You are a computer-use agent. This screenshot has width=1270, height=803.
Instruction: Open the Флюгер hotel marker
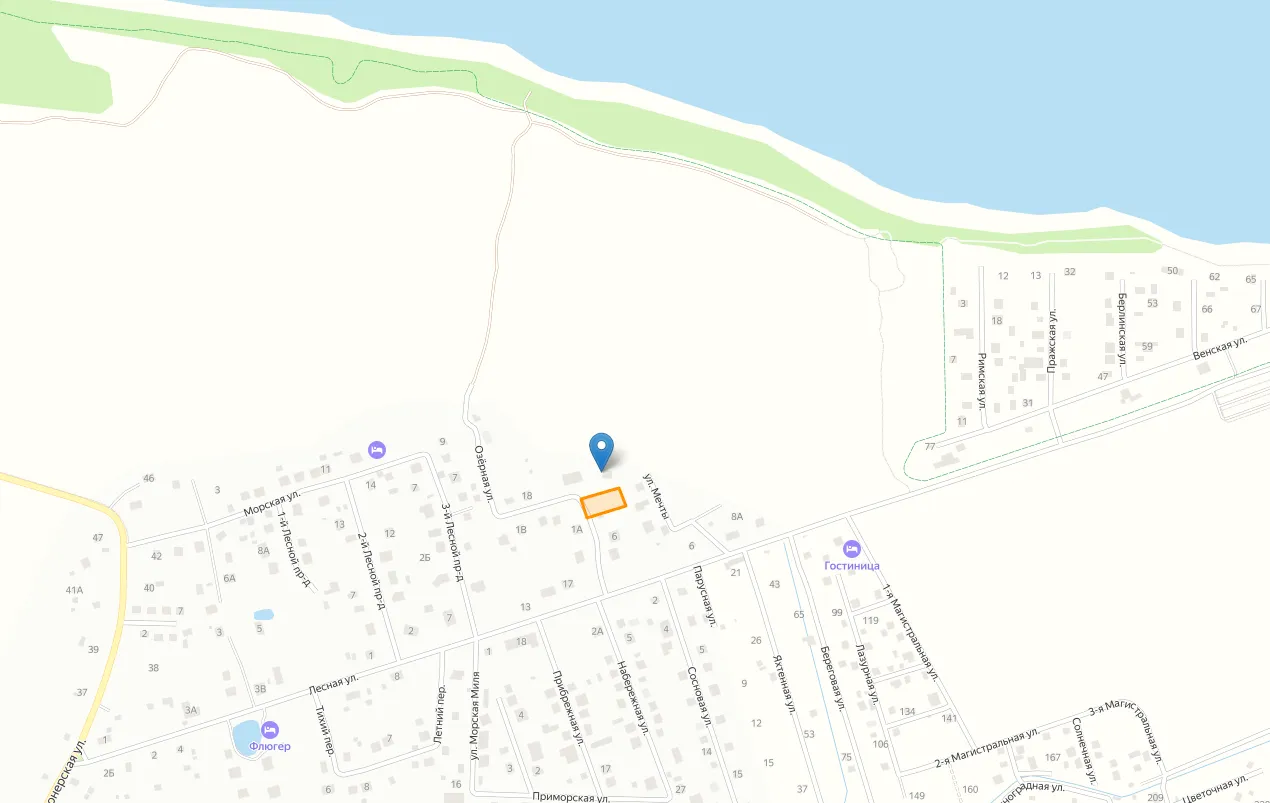click(x=270, y=730)
